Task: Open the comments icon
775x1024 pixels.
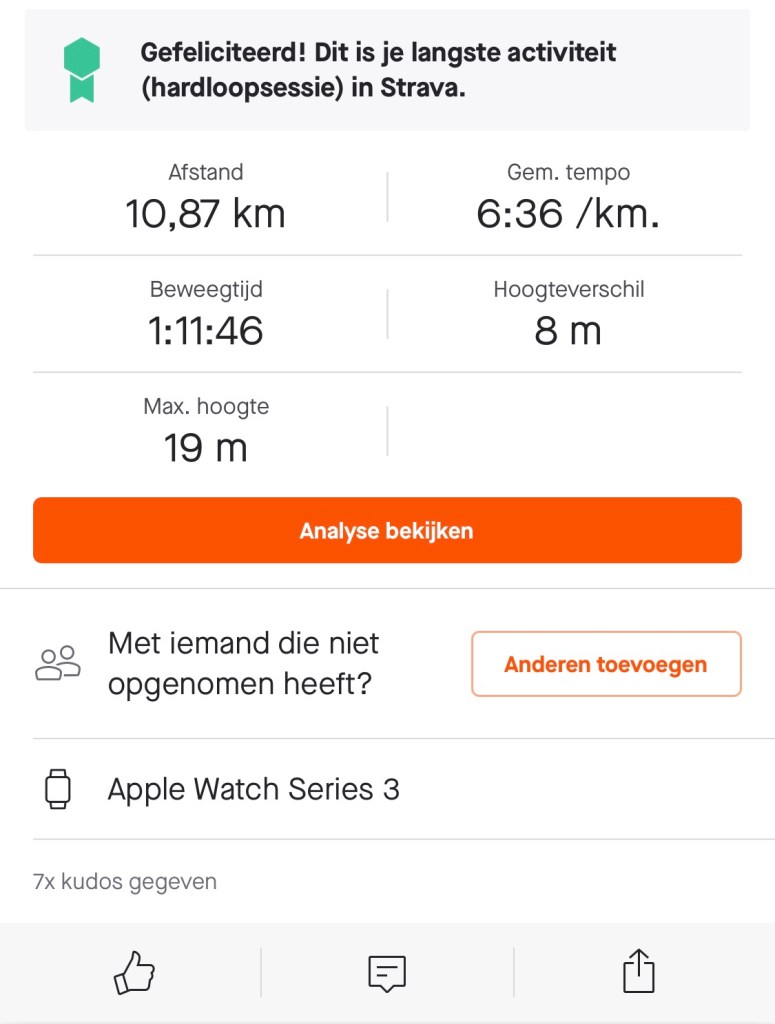Action: pos(387,972)
